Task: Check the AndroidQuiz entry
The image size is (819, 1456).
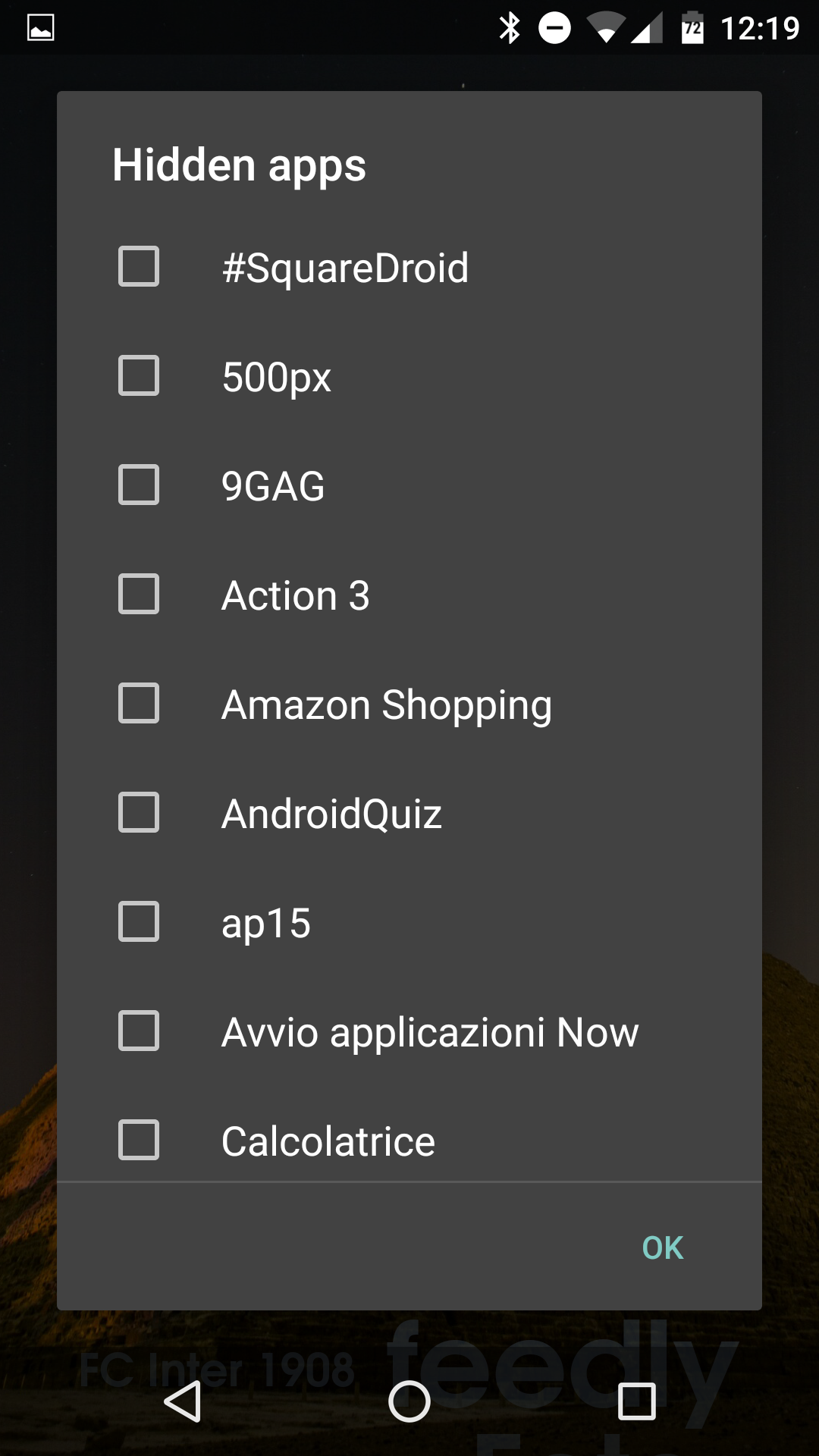Action: pyautogui.click(x=139, y=812)
